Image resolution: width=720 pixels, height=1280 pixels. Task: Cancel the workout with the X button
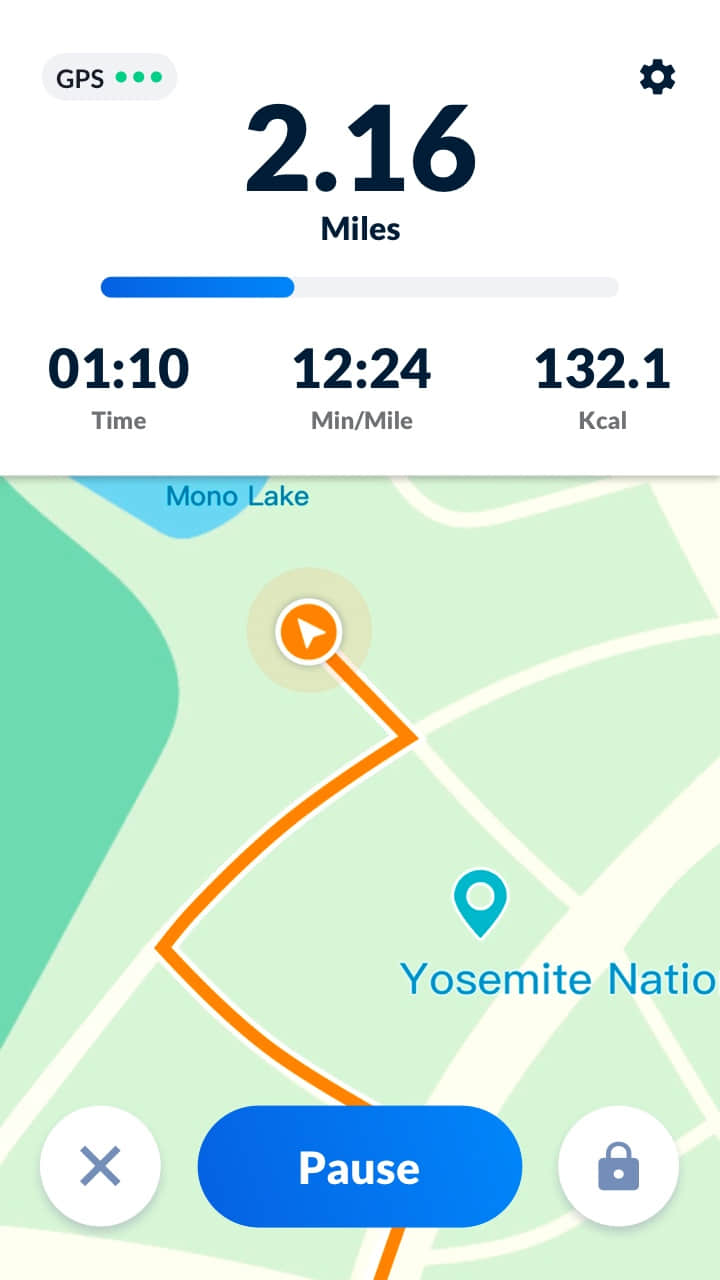tap(100, 1166)
